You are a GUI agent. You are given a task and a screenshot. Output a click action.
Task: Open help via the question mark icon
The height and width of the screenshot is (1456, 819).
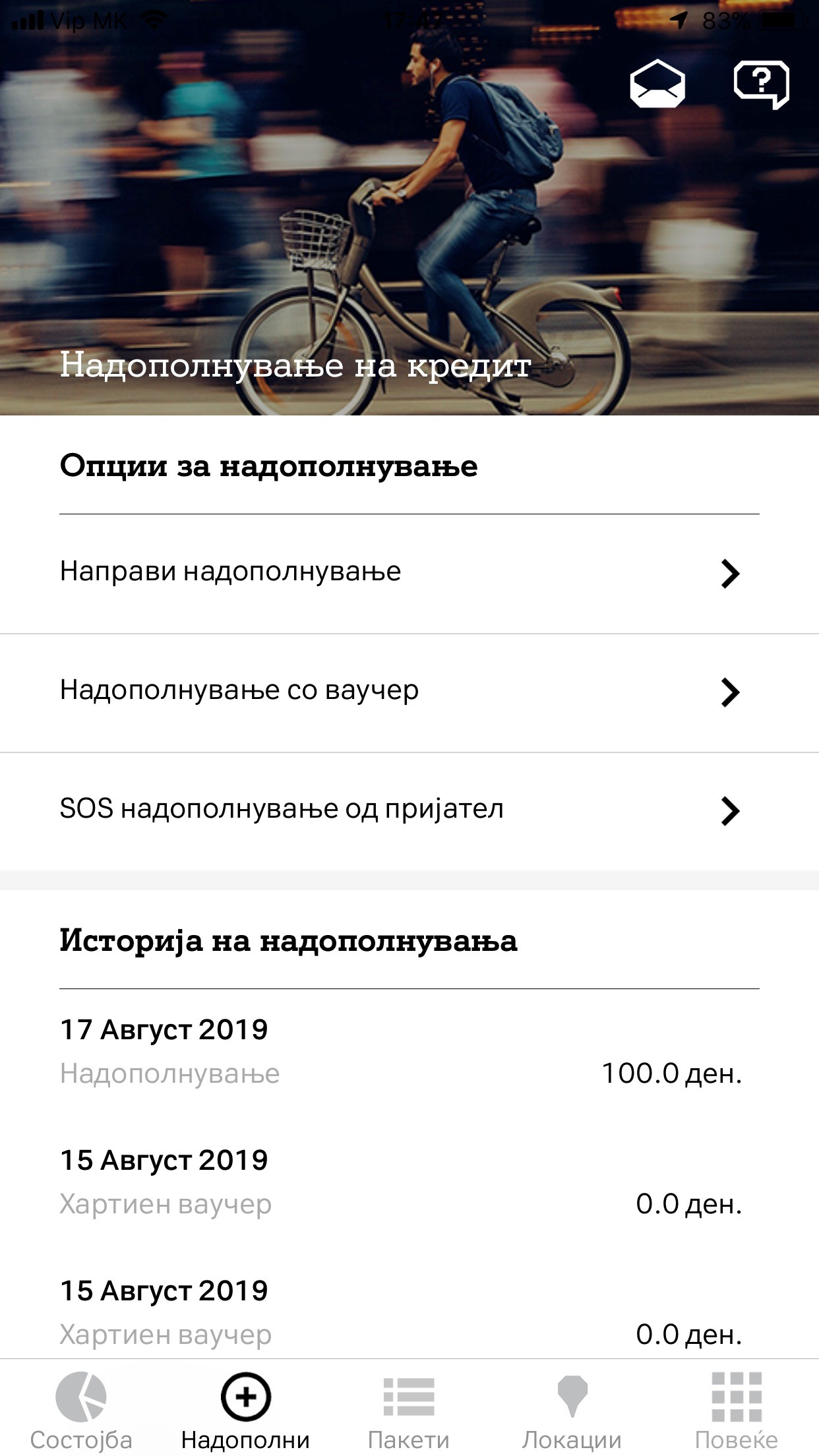762,84
